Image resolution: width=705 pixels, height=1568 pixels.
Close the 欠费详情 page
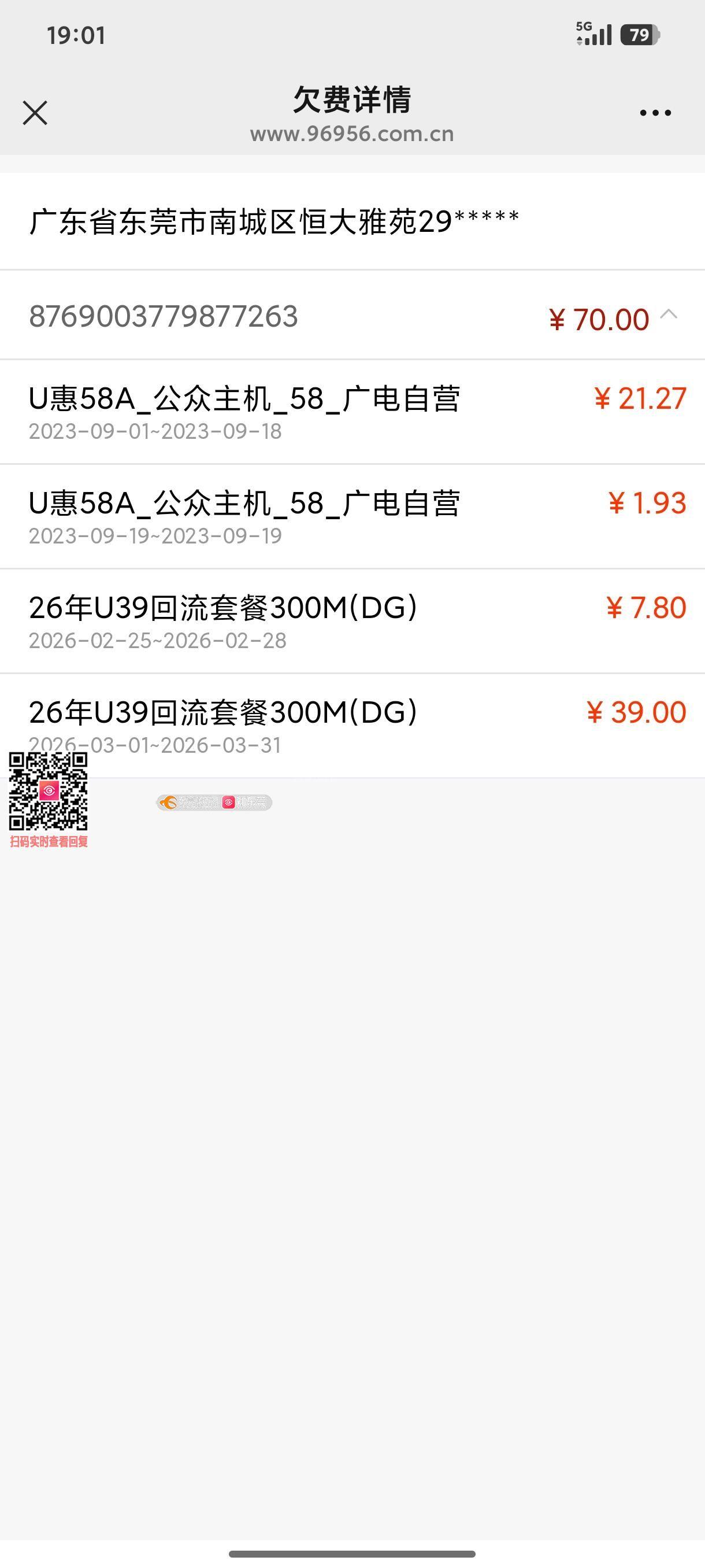point(35,113)
